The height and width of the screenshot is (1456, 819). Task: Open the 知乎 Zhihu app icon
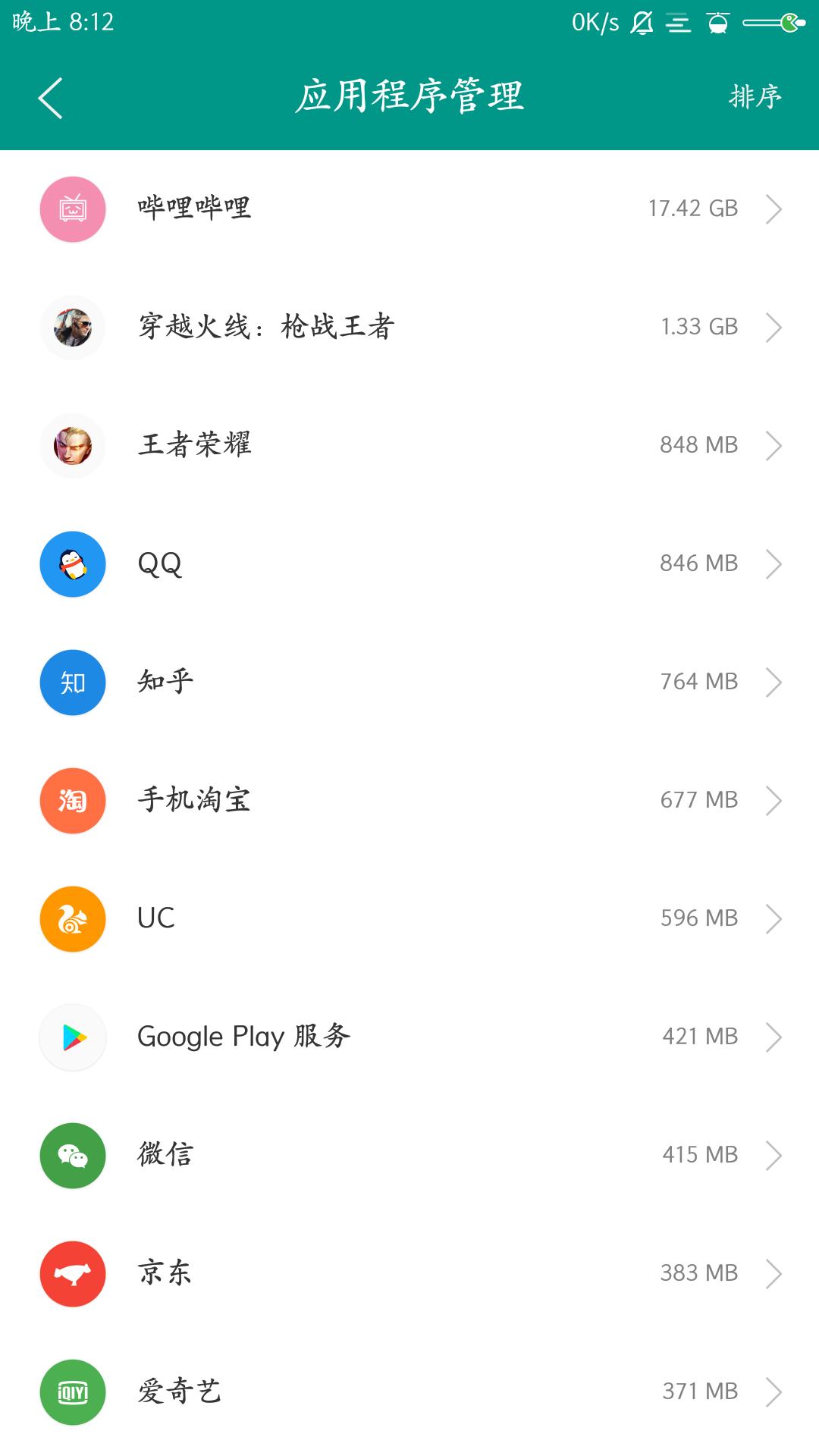click(72, 682)
